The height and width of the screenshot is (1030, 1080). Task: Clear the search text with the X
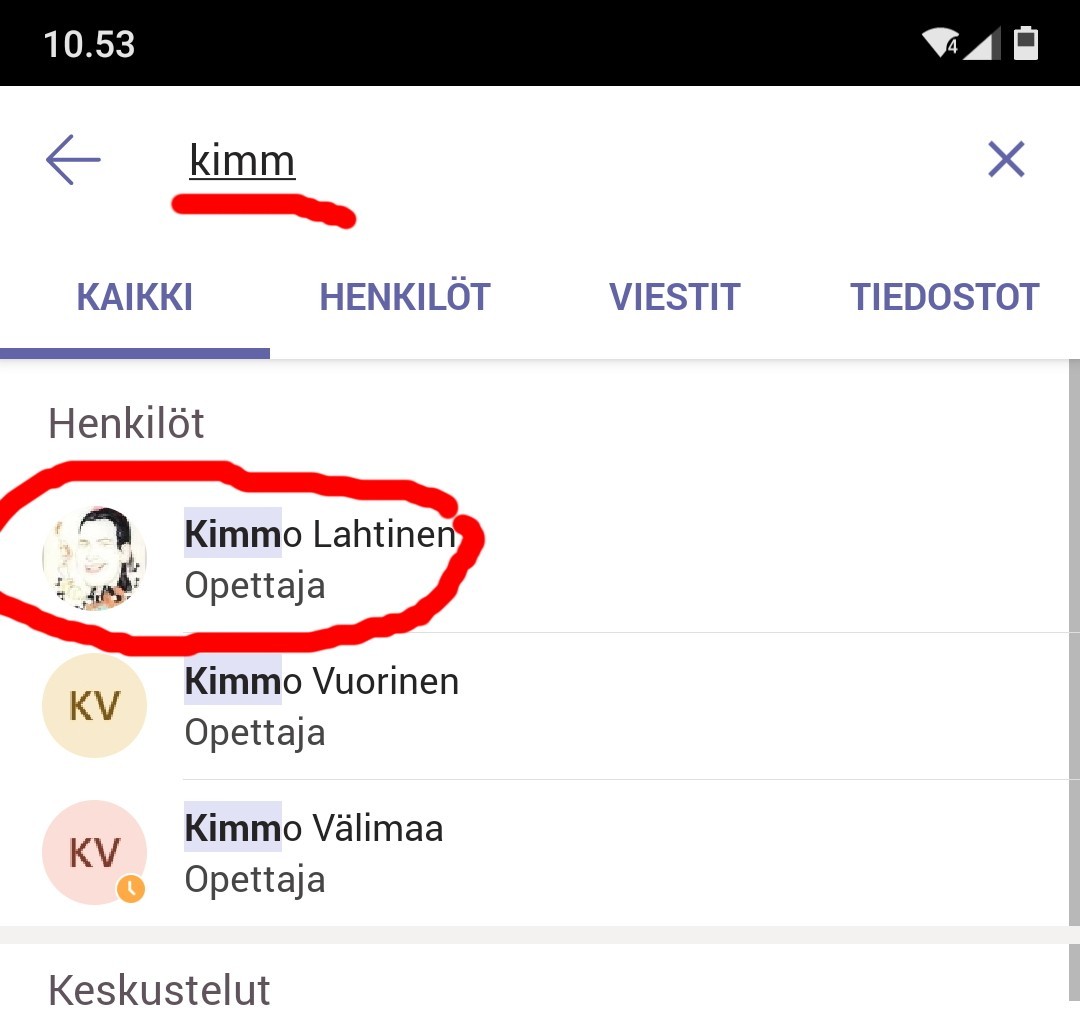click(1006, 159)
